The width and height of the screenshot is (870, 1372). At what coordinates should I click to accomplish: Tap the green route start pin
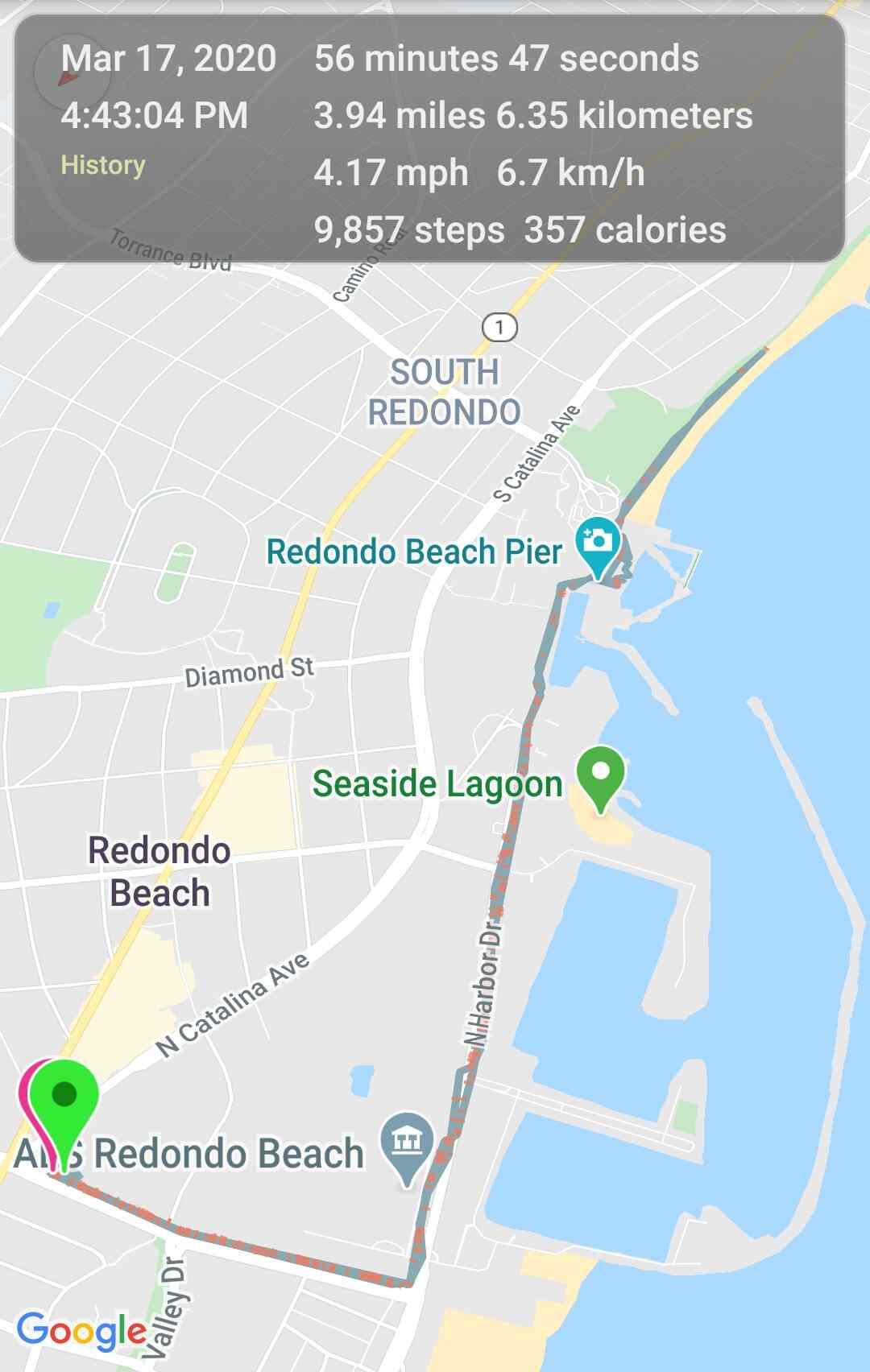[x=64, y=1099]
